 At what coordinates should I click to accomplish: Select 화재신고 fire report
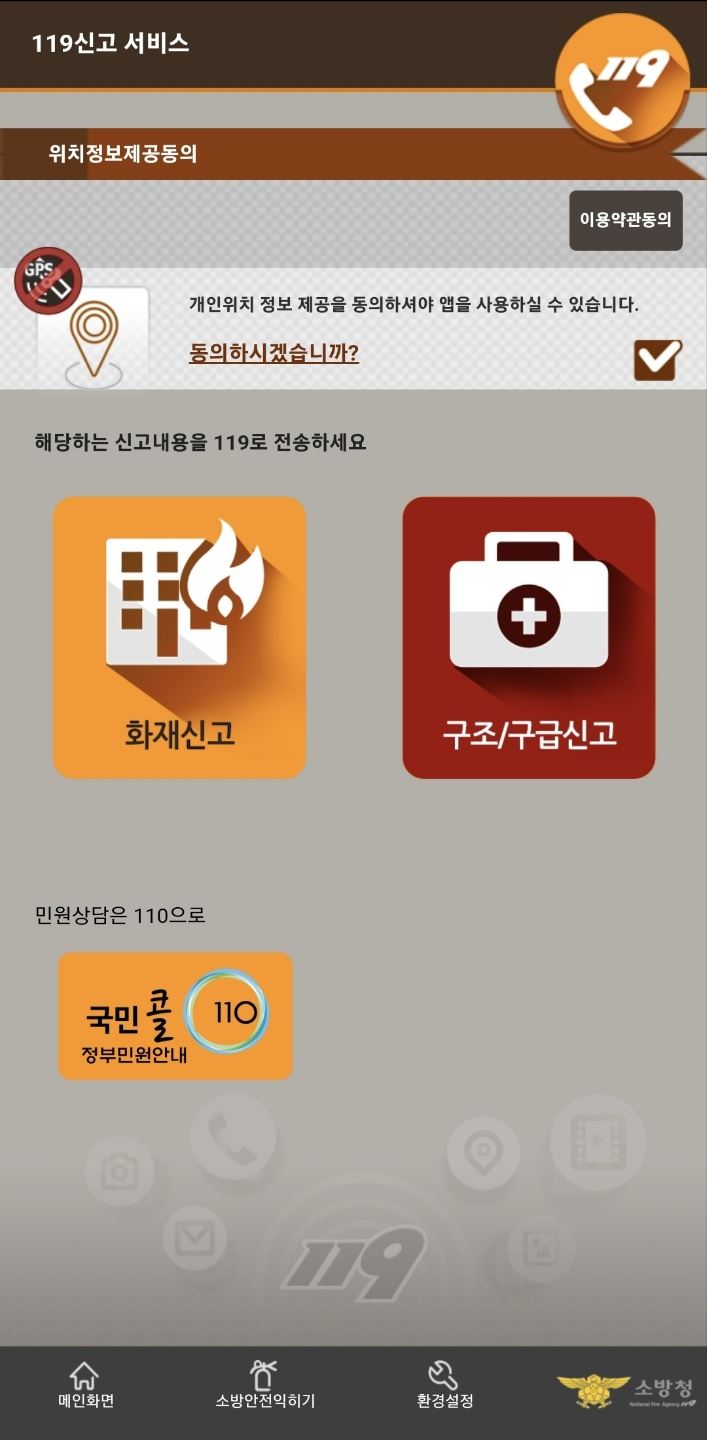179,637
